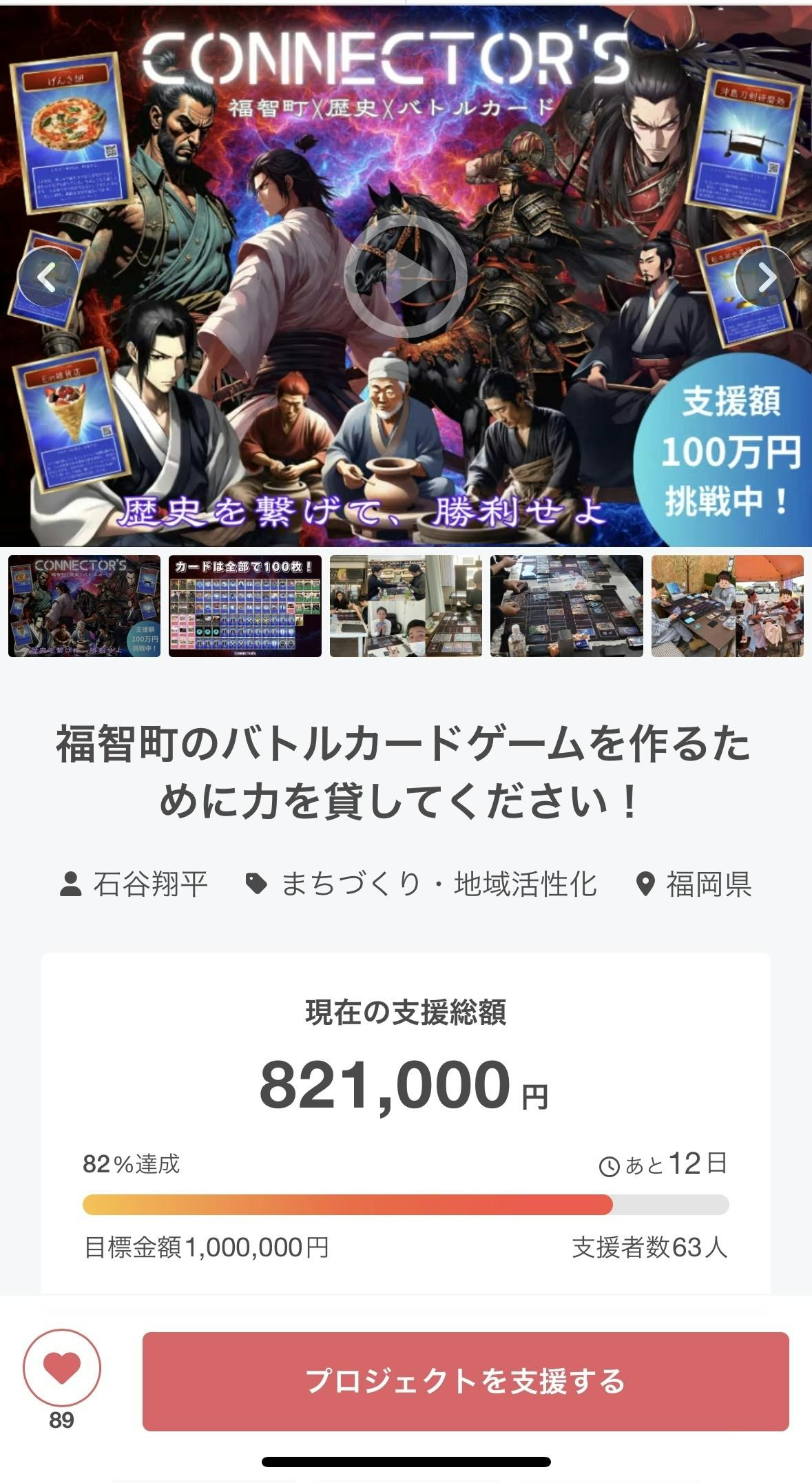812x1483 pixels.
Task: Open the まちづくり・地域活性化 category
Action: [x=421, y=884]
